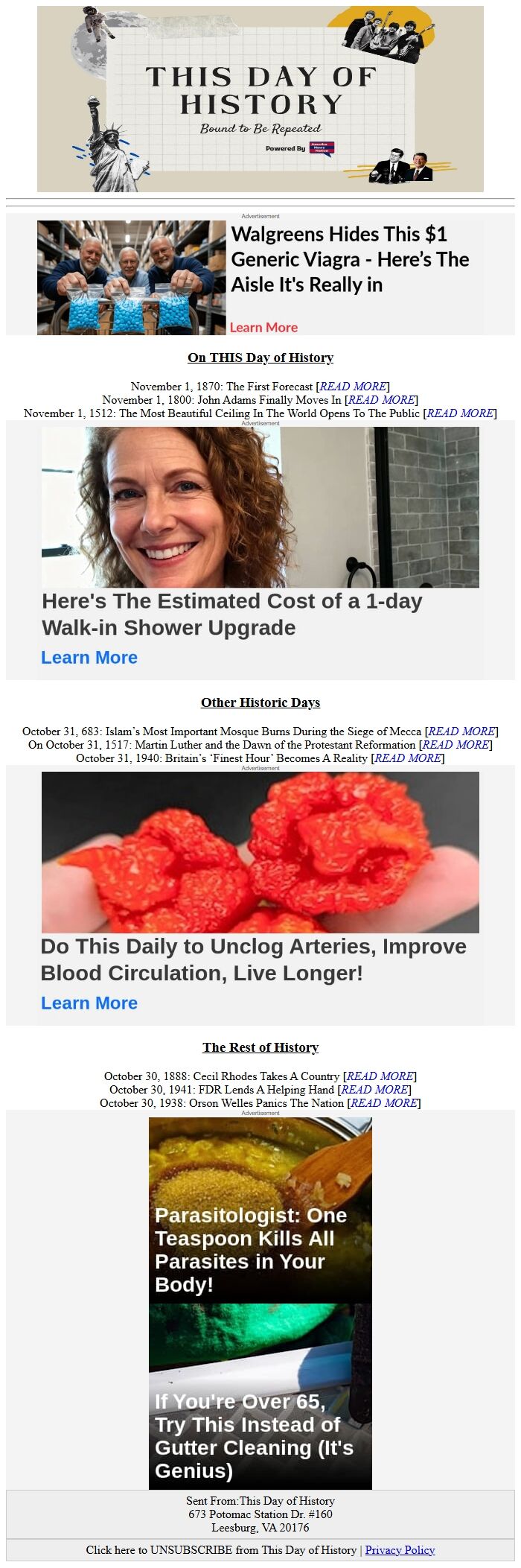Open READ MORE for Cecil Rhodes story
Viewport: 521px width, 1568px height.
[380, 1076]
